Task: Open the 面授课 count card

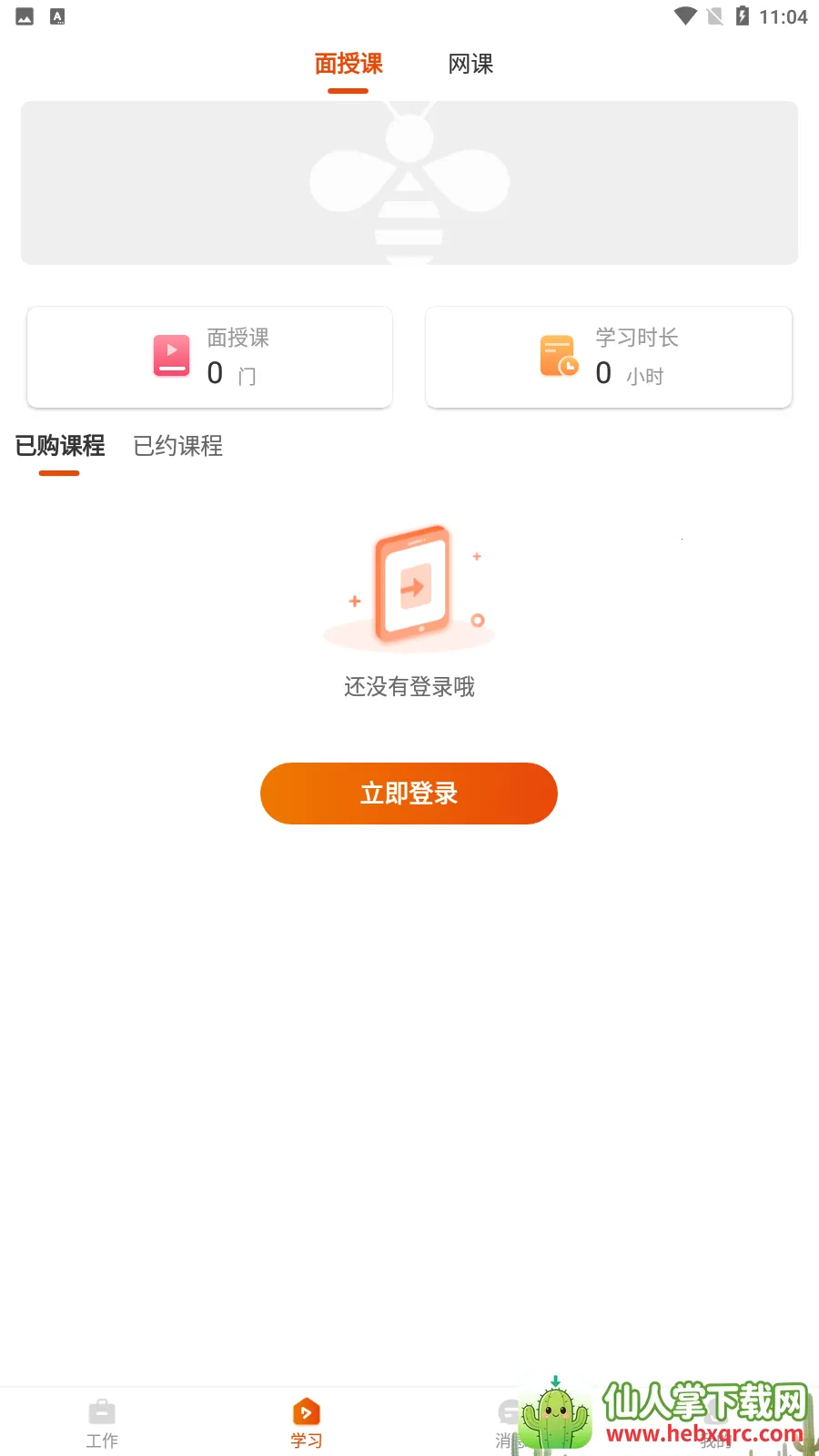Action: 210,357
